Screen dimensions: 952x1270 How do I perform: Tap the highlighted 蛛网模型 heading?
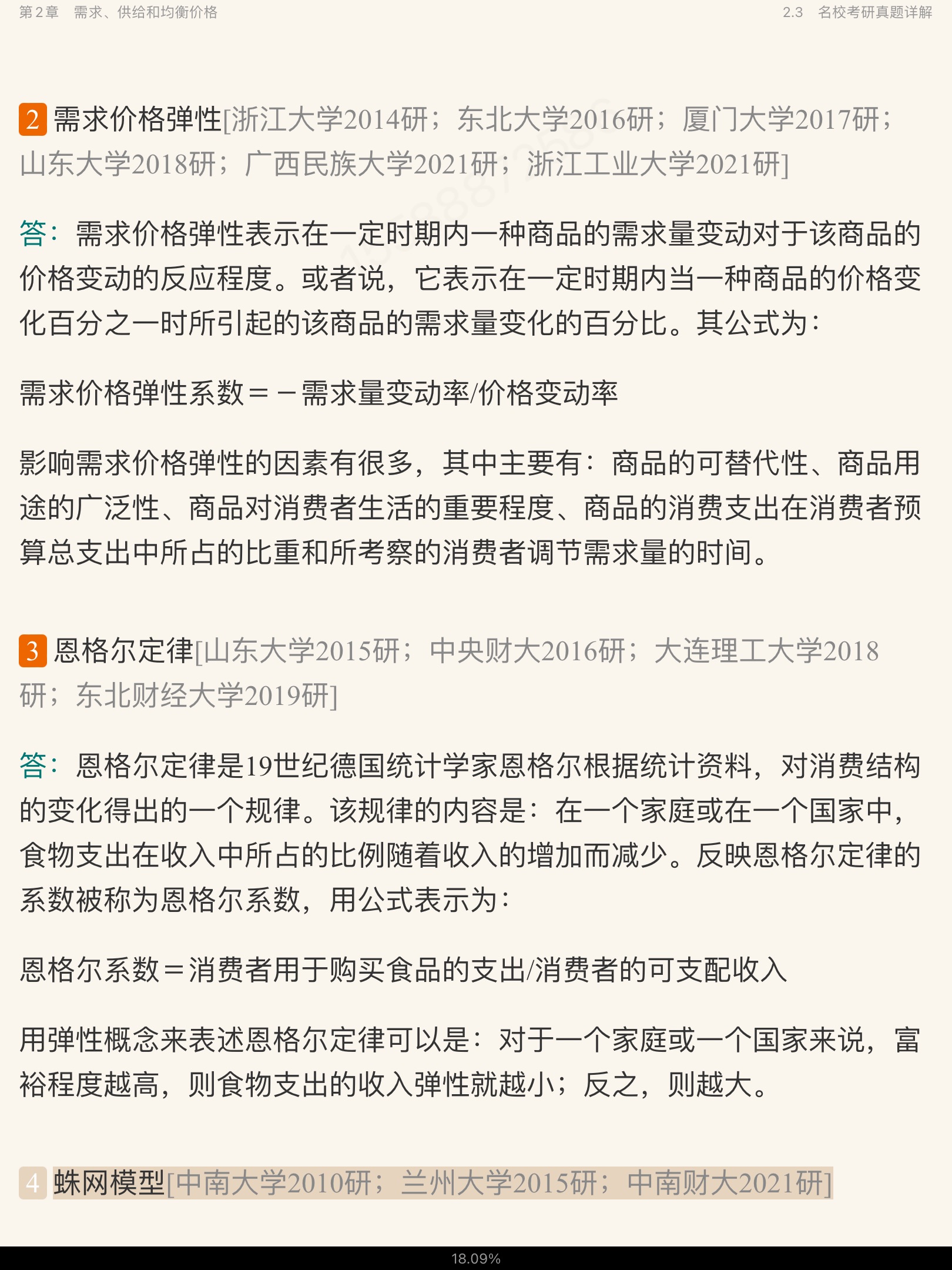(x=109, y=1182)
